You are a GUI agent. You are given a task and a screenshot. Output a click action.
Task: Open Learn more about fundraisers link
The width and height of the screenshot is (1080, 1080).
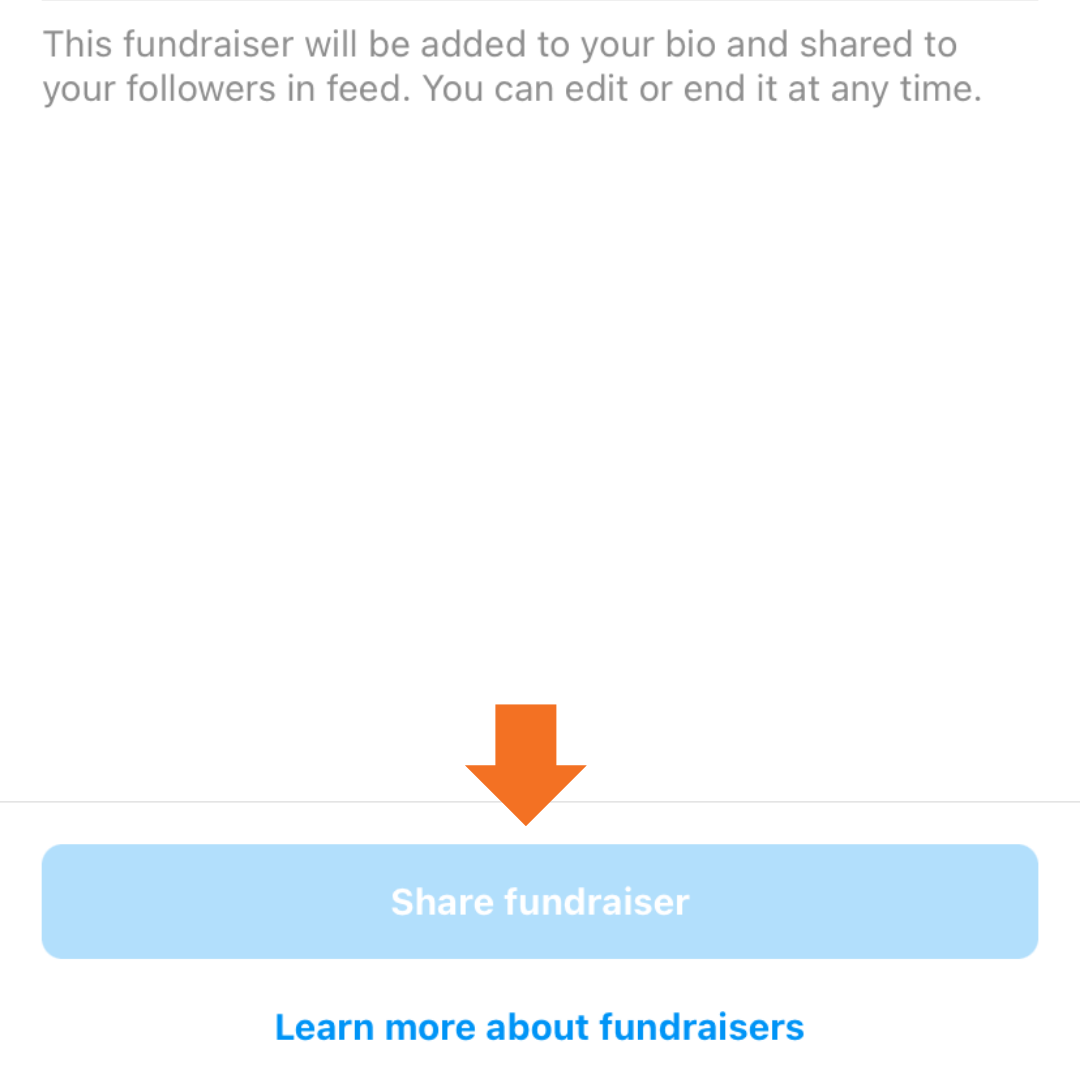(539, 1026)
